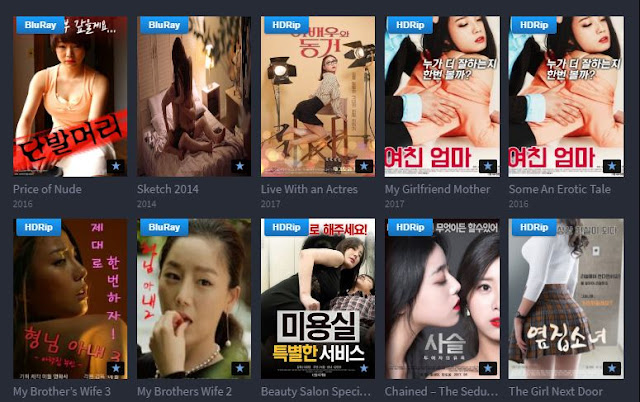
Task: Open the Beauty Salon Speci... tile
Action: (x=317, y=298)
